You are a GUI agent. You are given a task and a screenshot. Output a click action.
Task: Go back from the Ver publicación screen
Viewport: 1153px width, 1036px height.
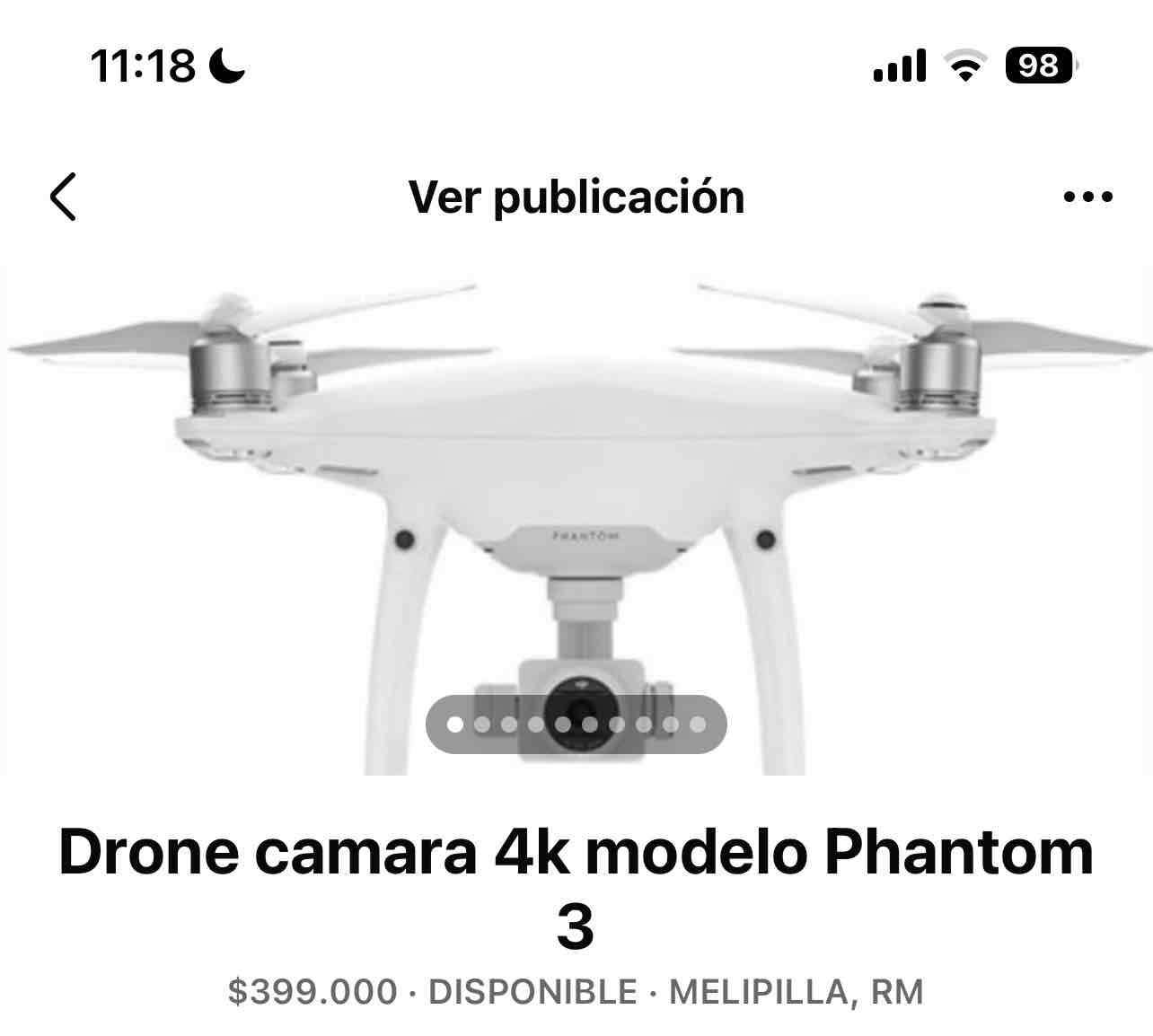[x=64, y=197]
